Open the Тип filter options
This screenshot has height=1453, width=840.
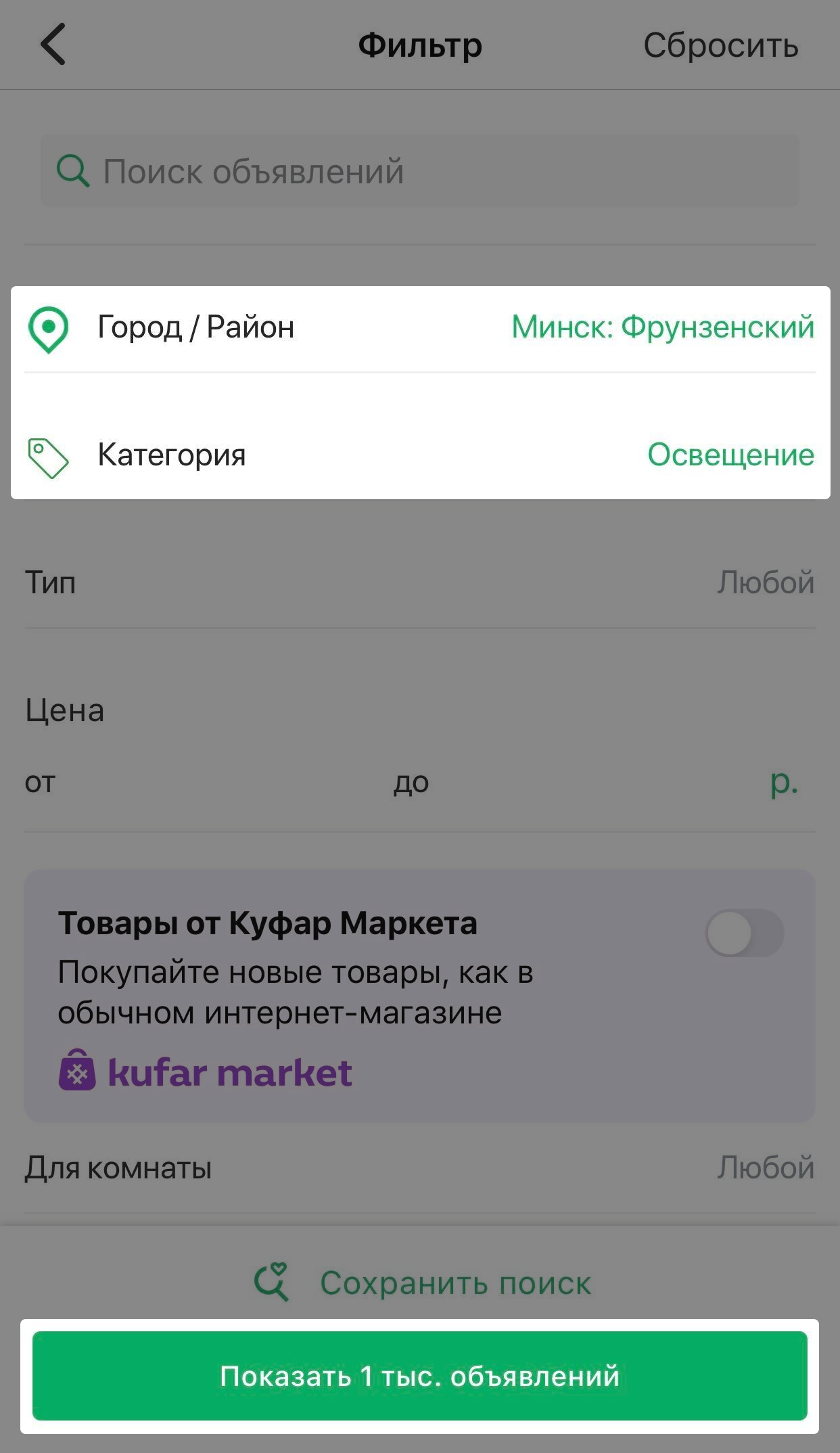[419, 582]
